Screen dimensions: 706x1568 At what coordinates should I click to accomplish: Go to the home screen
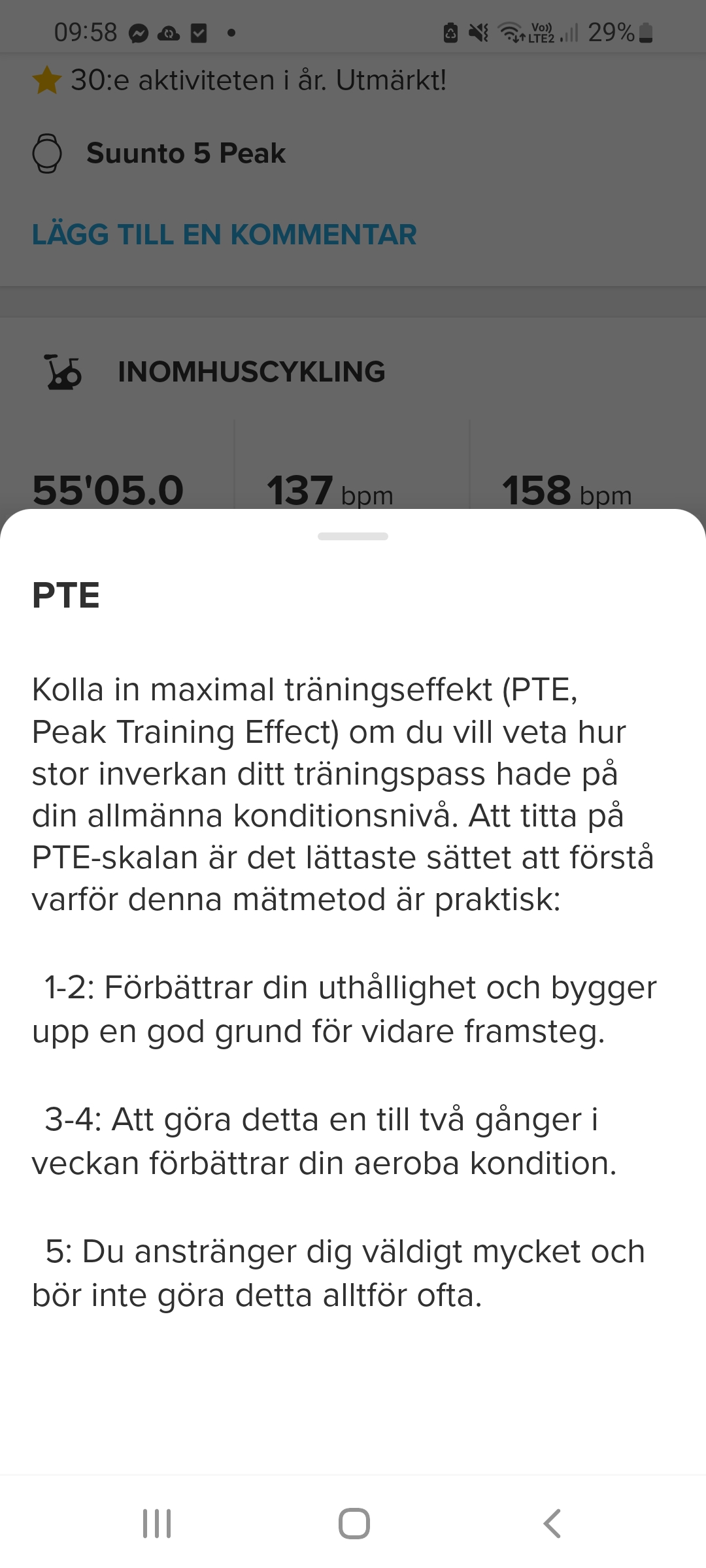354,1524
